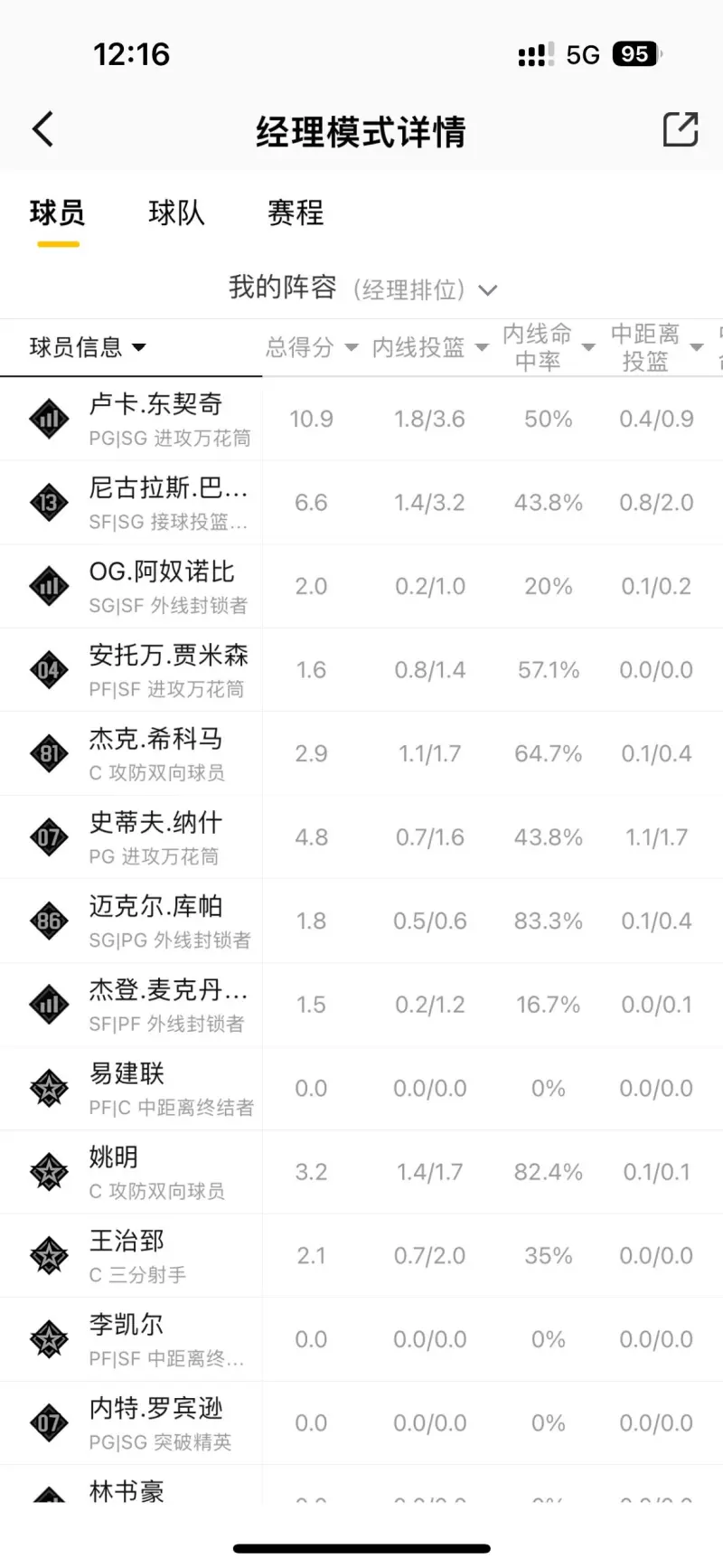This screenshot has width=723, height=1568.
Task: Sort by 内线命中率 column
Action: tap(549, 347)
